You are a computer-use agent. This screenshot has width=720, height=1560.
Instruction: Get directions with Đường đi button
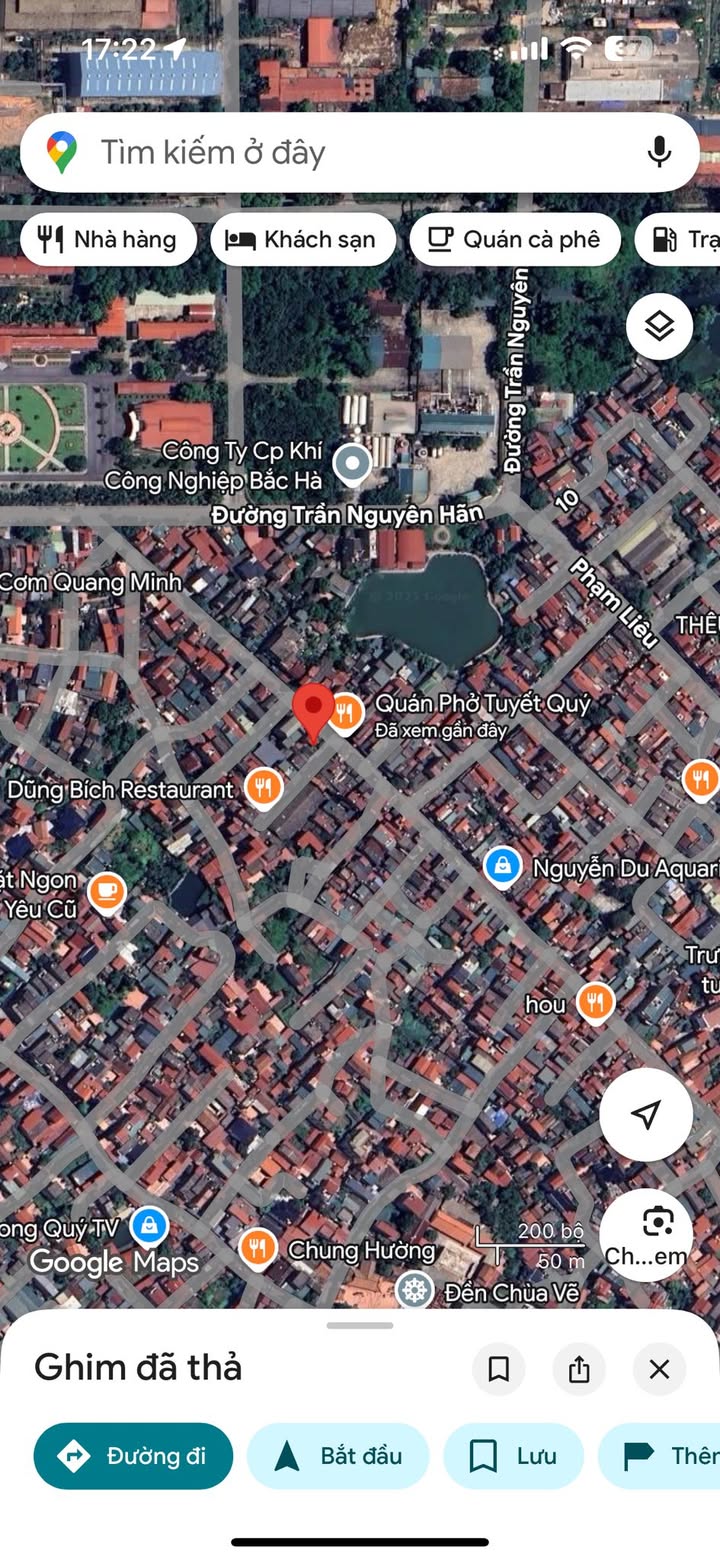coord(133,1456)
